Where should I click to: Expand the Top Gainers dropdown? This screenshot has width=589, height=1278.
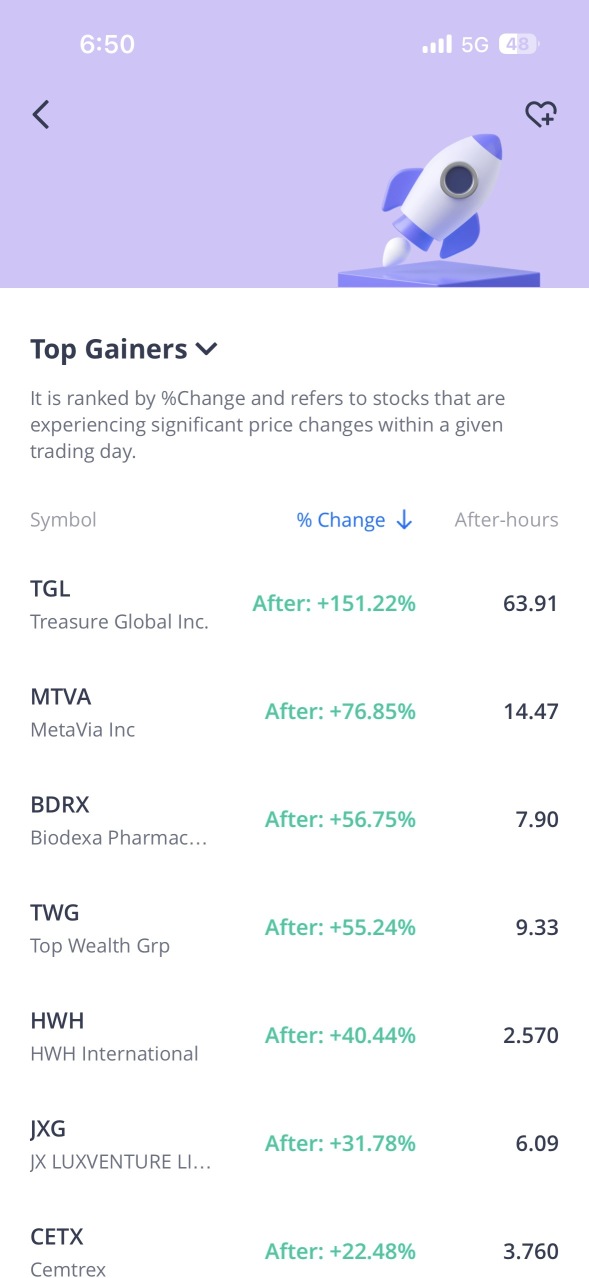pos(124,349)
